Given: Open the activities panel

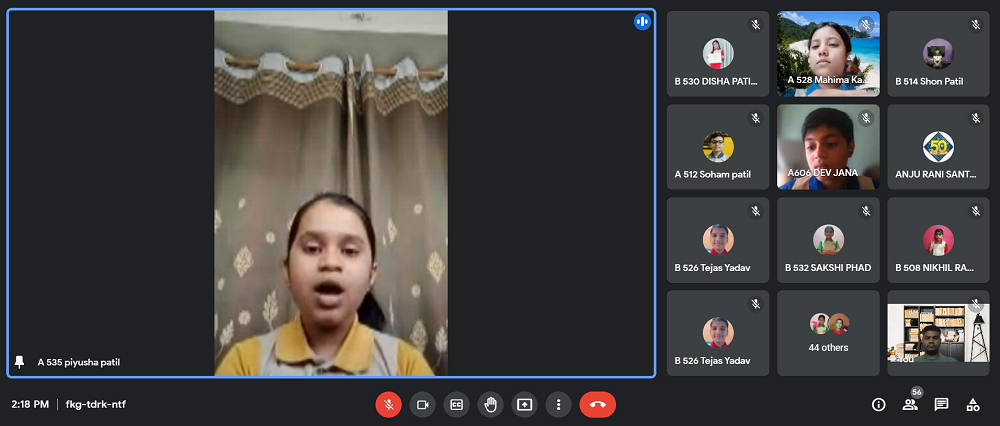Looking at the screenshot, I should 972,404.
